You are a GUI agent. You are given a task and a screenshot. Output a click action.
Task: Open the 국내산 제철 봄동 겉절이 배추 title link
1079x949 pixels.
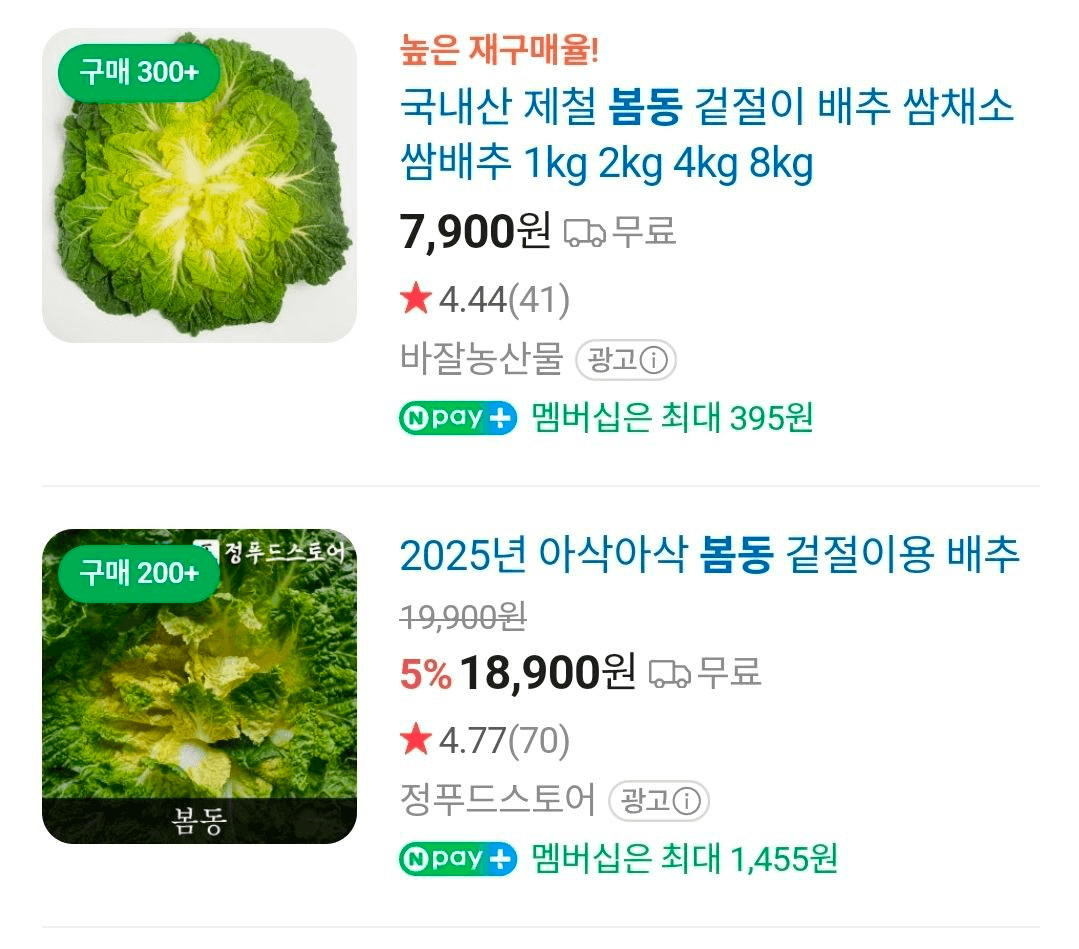coord(706,135)
